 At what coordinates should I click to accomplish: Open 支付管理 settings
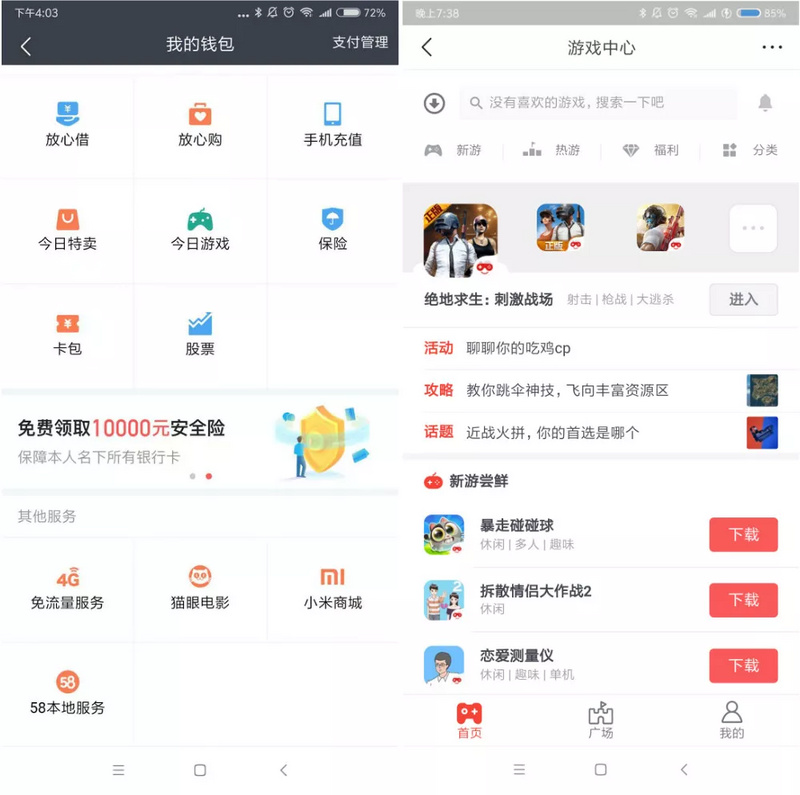(x=360, y=43)
